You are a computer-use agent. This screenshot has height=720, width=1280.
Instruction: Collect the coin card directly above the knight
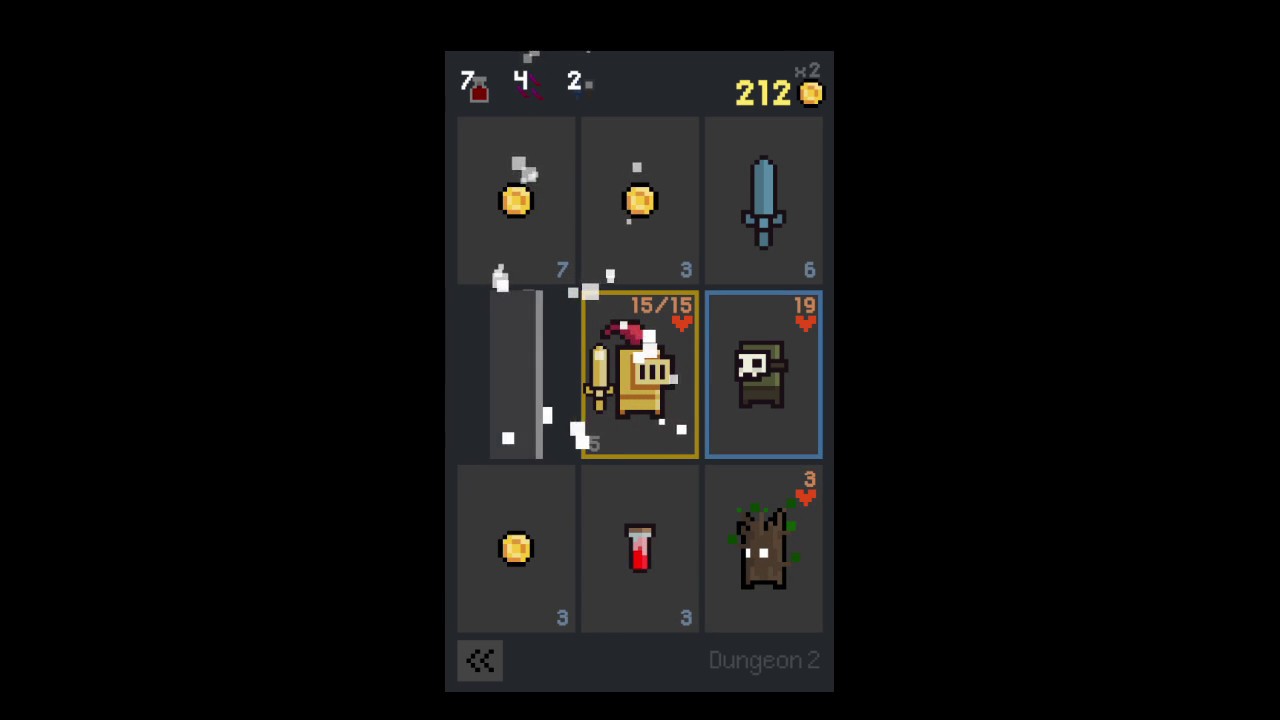pos(640,201)
